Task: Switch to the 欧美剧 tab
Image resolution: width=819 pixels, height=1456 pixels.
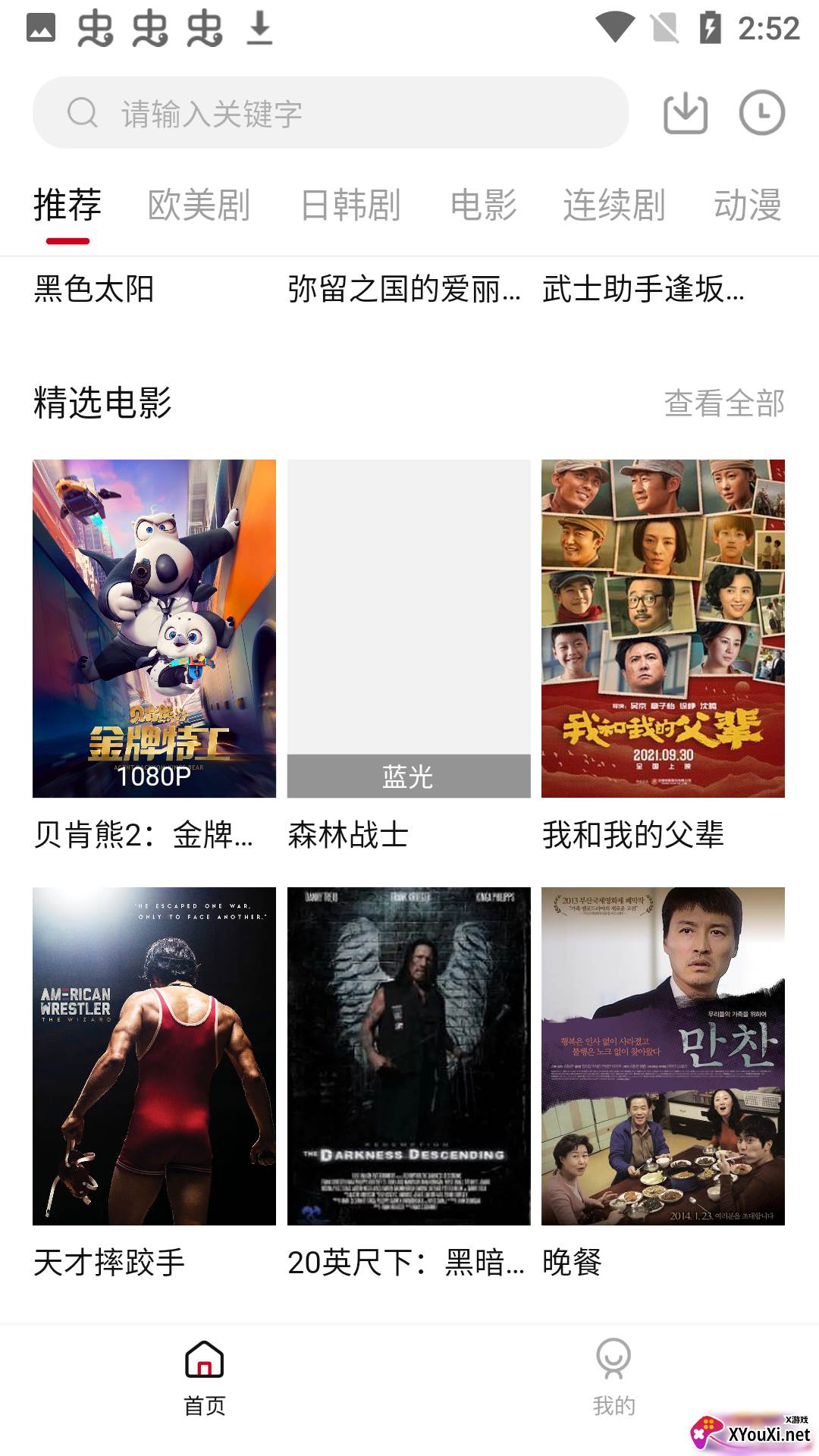Action: click(x=199, y=206)
